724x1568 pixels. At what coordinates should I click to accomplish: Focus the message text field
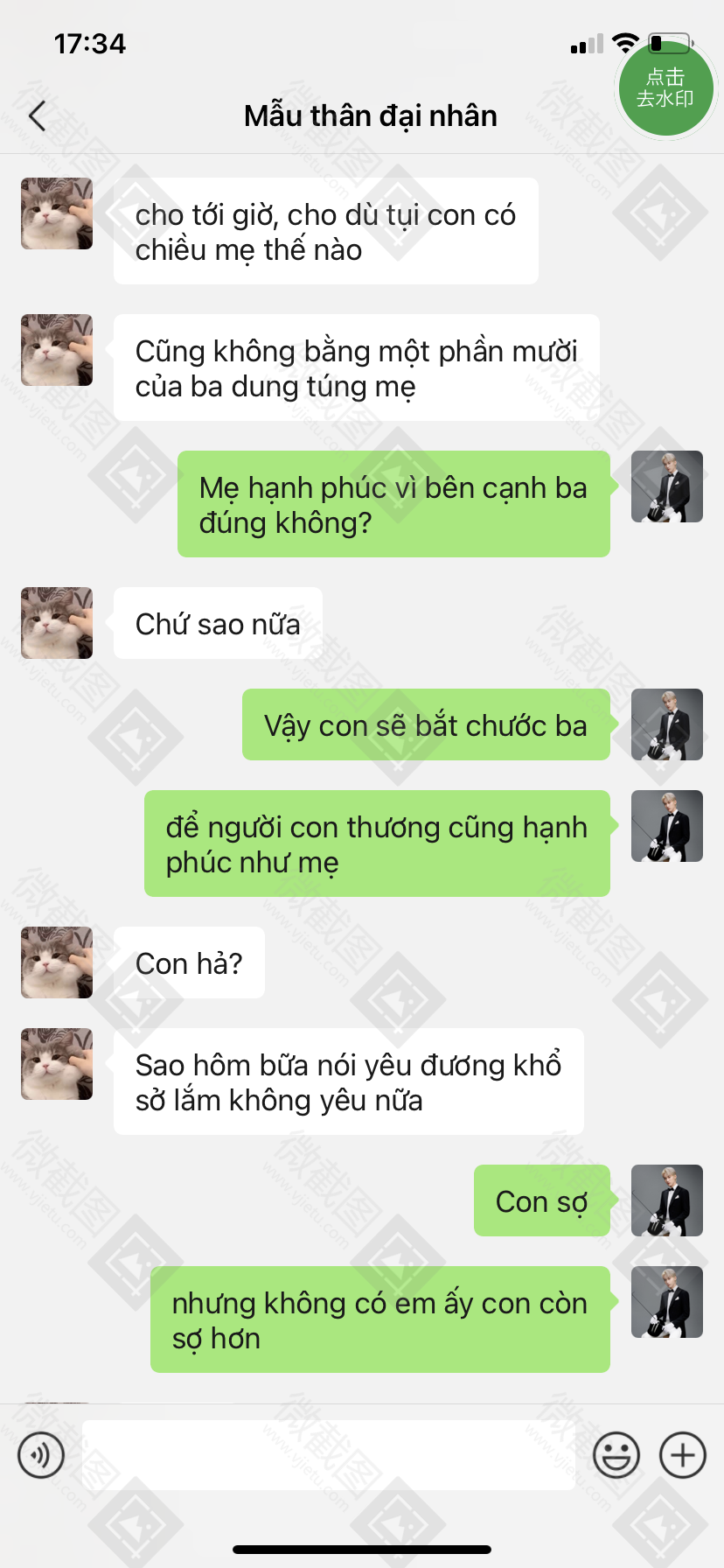(x=328, y=1455)
